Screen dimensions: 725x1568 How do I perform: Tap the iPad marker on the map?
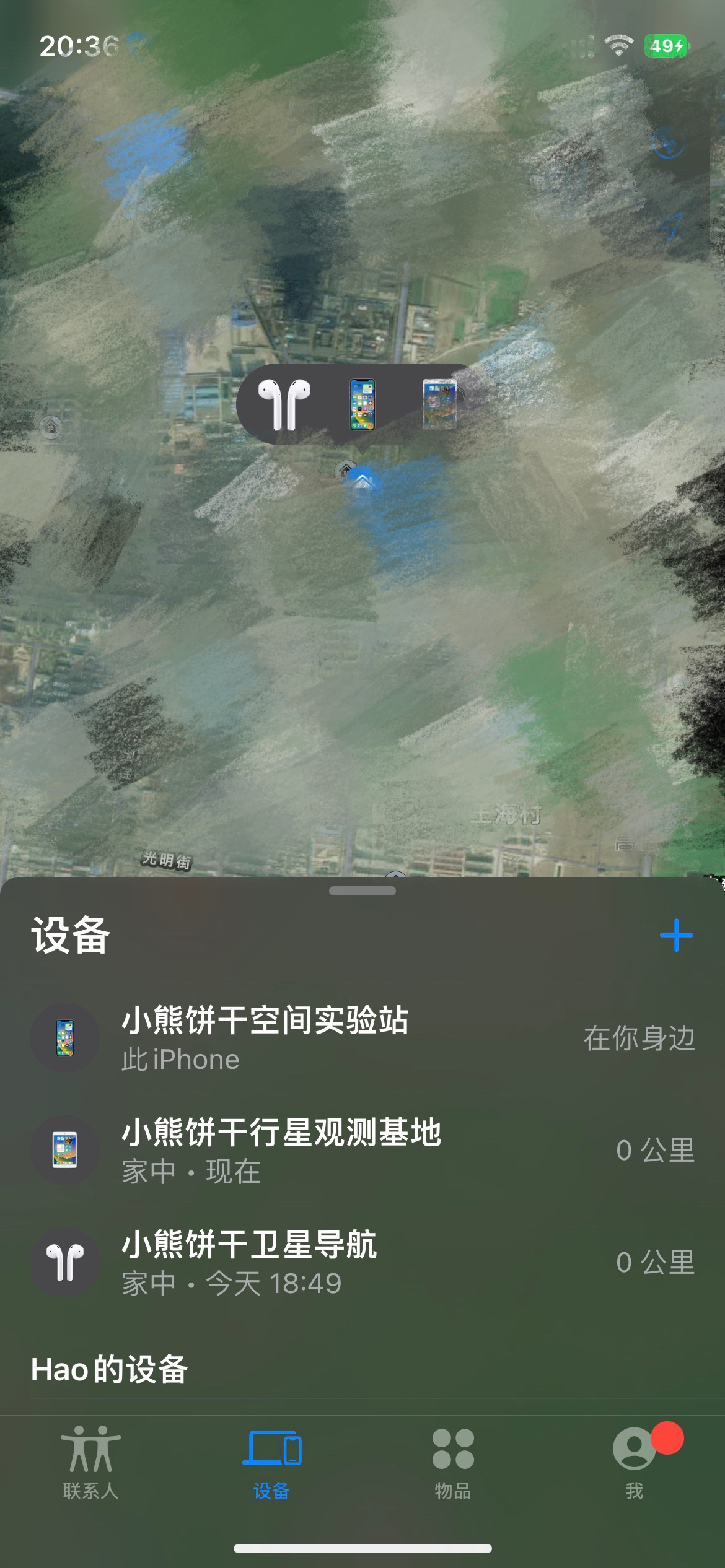439,404
